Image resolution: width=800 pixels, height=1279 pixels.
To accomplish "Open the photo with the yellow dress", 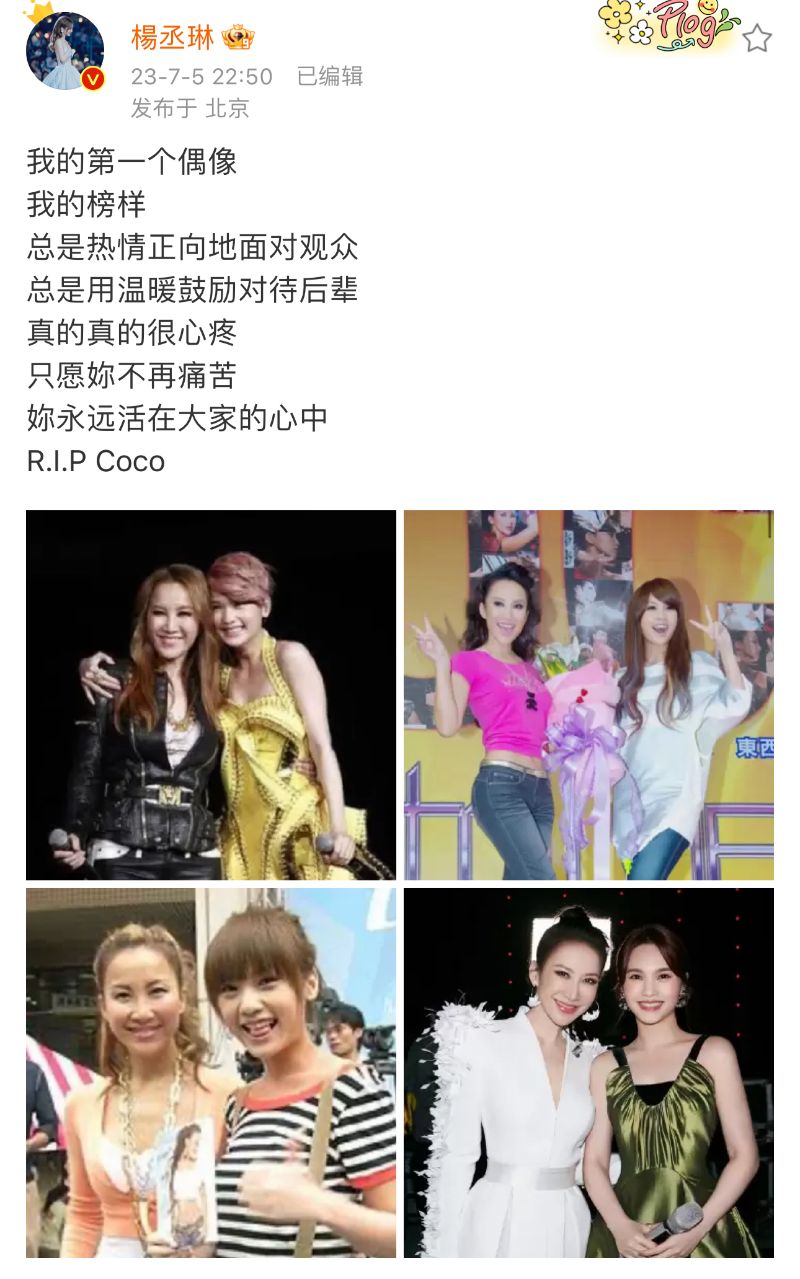I will [x=211, y=695].
